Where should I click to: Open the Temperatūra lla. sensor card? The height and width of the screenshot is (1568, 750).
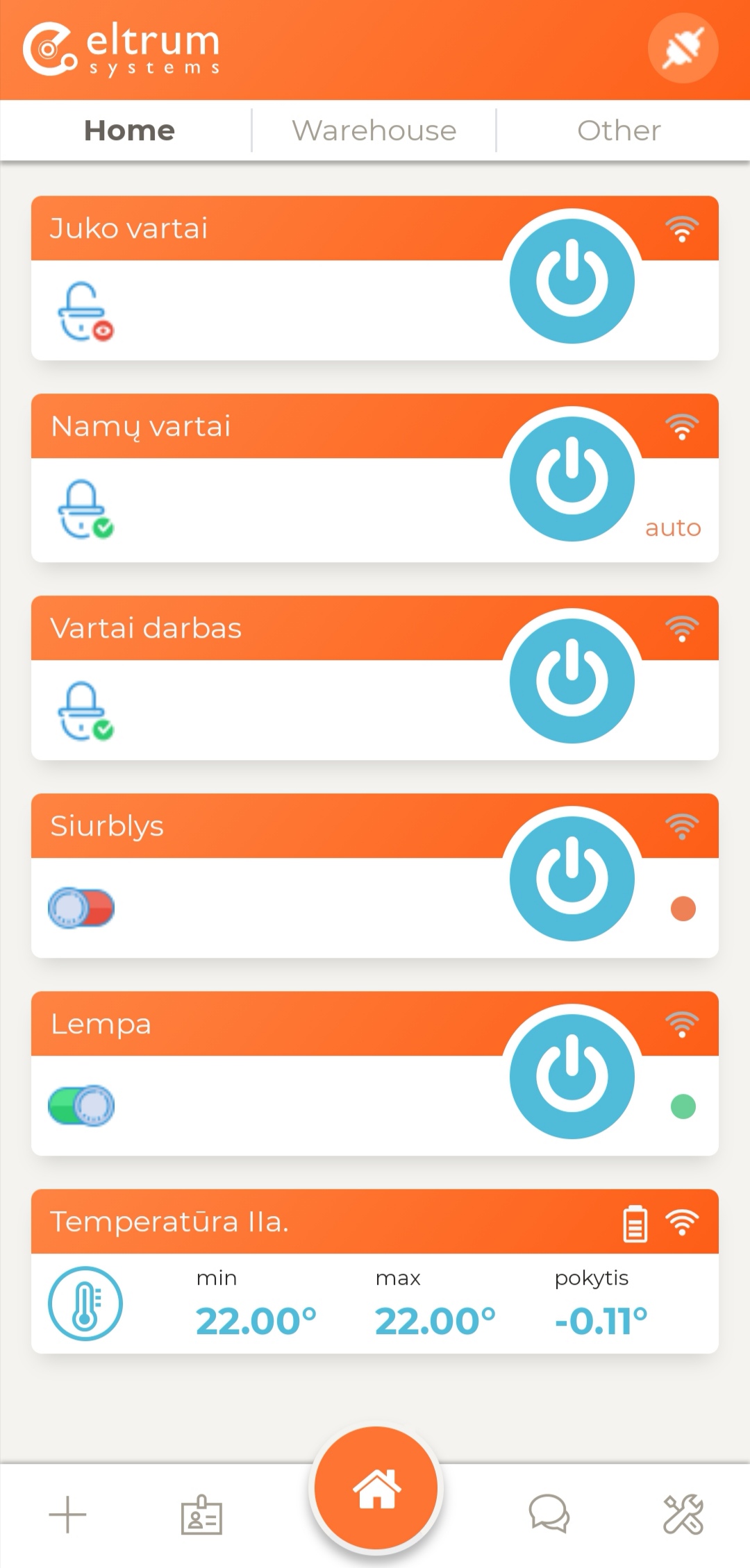375,1271
